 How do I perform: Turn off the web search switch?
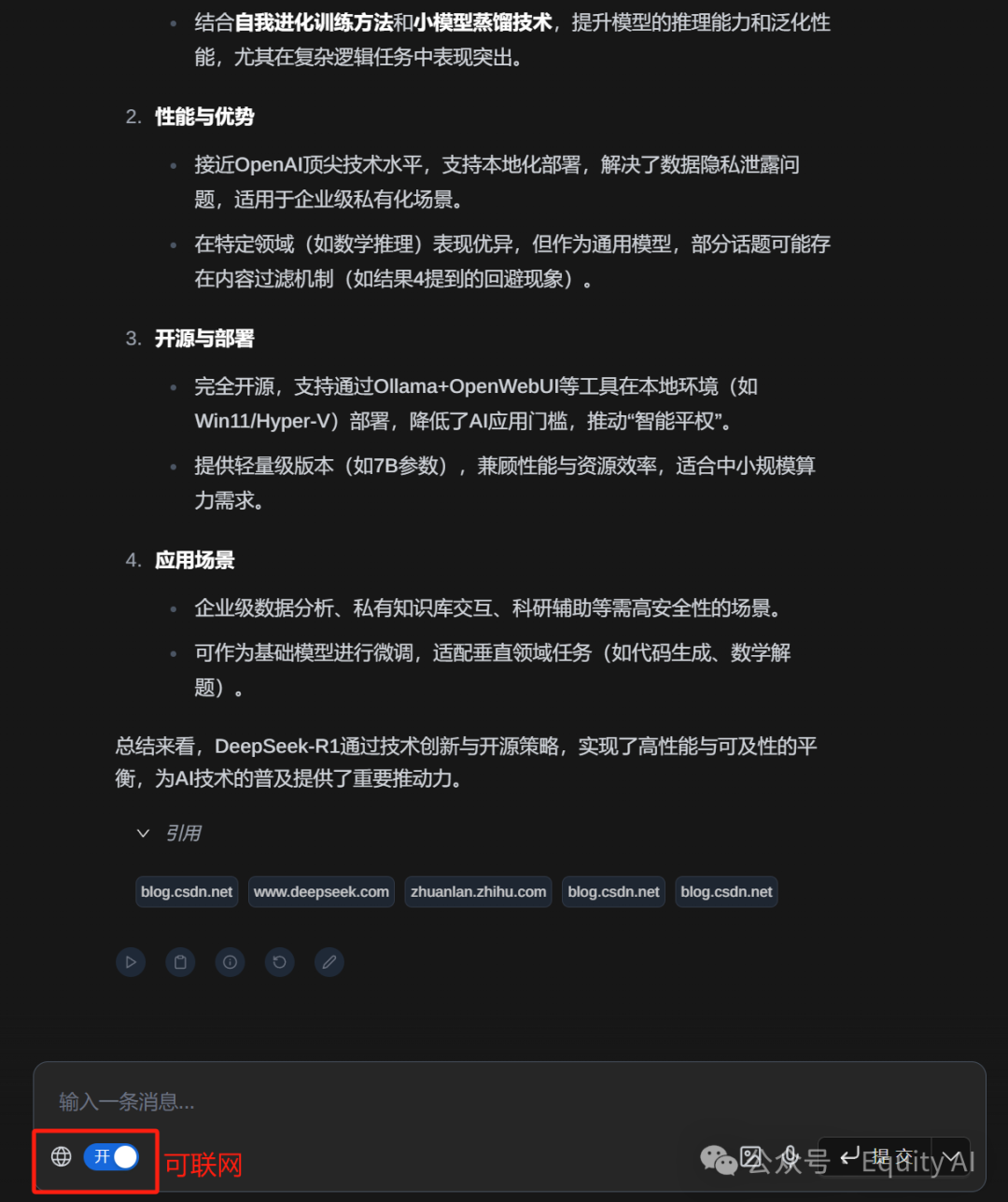coord(111,1157)
